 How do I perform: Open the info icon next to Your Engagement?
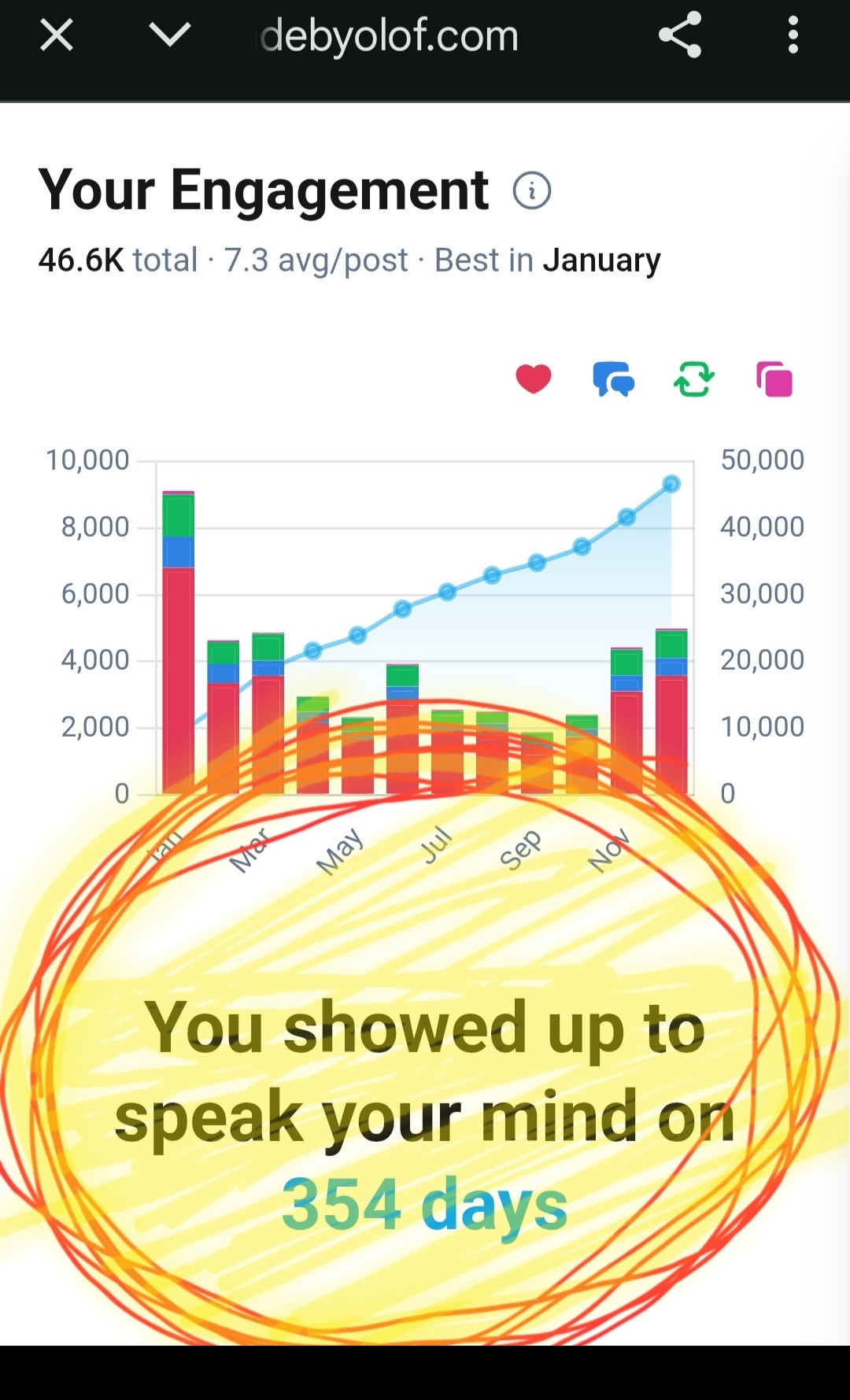click(532, 190)
